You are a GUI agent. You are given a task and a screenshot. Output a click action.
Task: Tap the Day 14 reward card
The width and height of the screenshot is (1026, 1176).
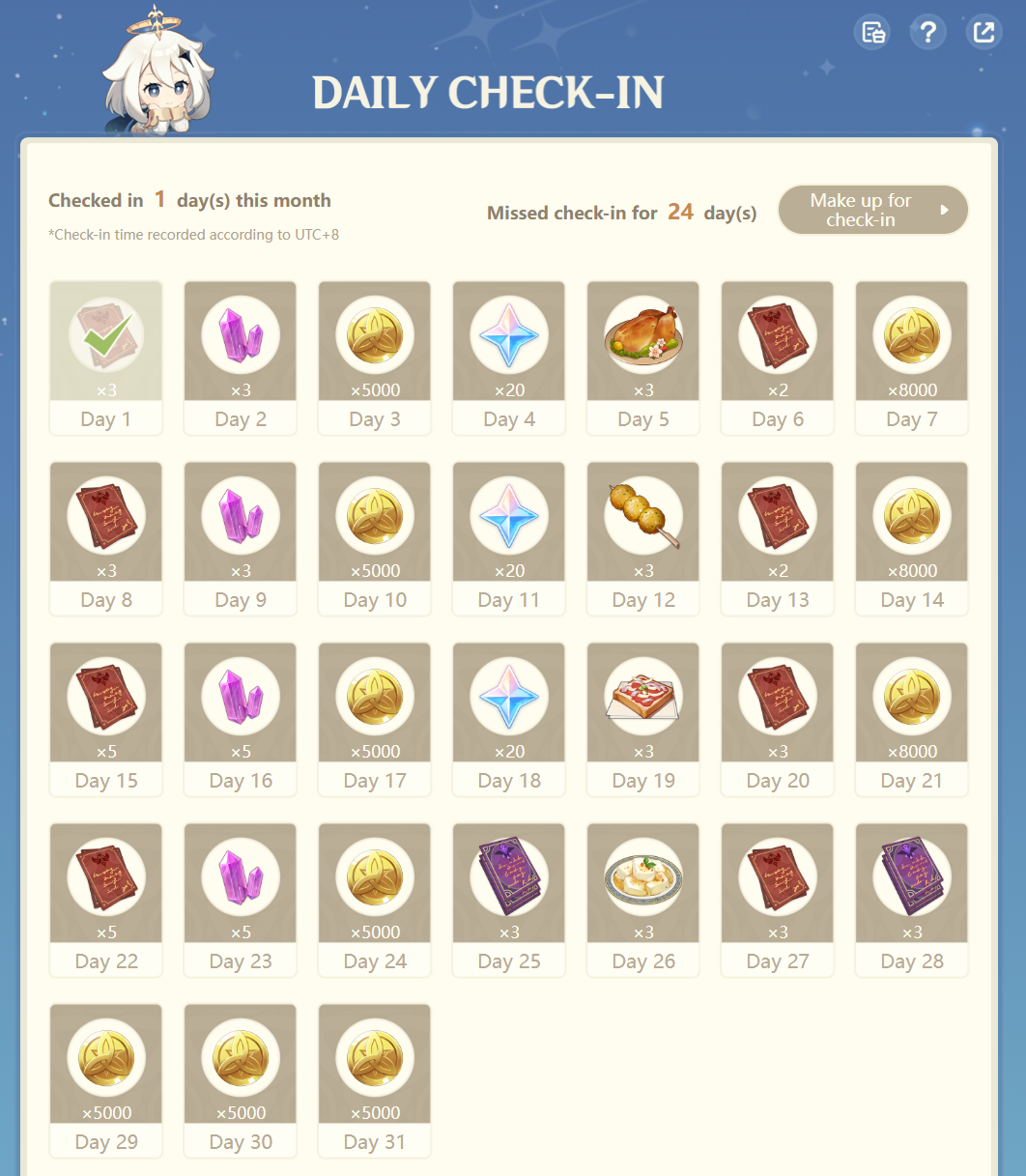click(x=912, y=538)
